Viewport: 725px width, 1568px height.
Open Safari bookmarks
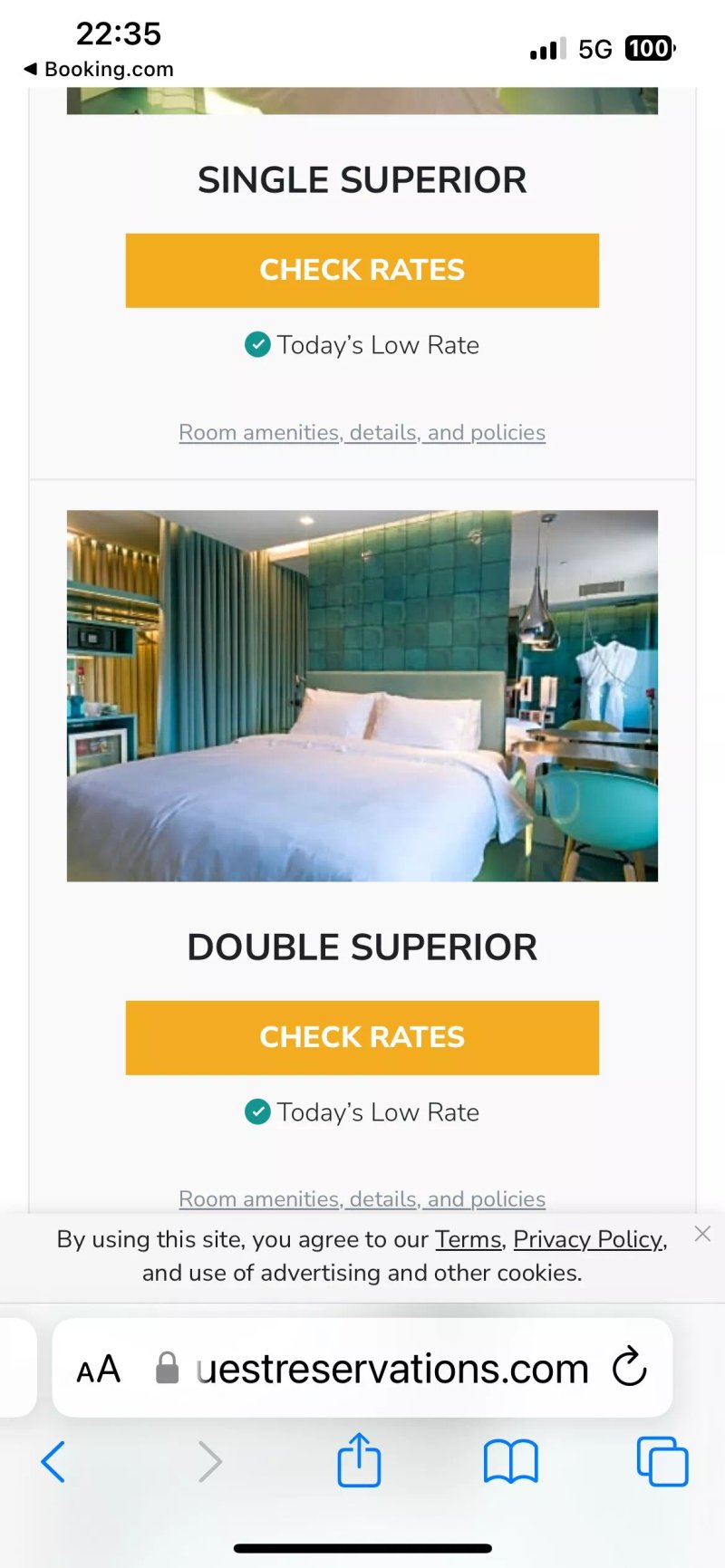(511, 1461)
